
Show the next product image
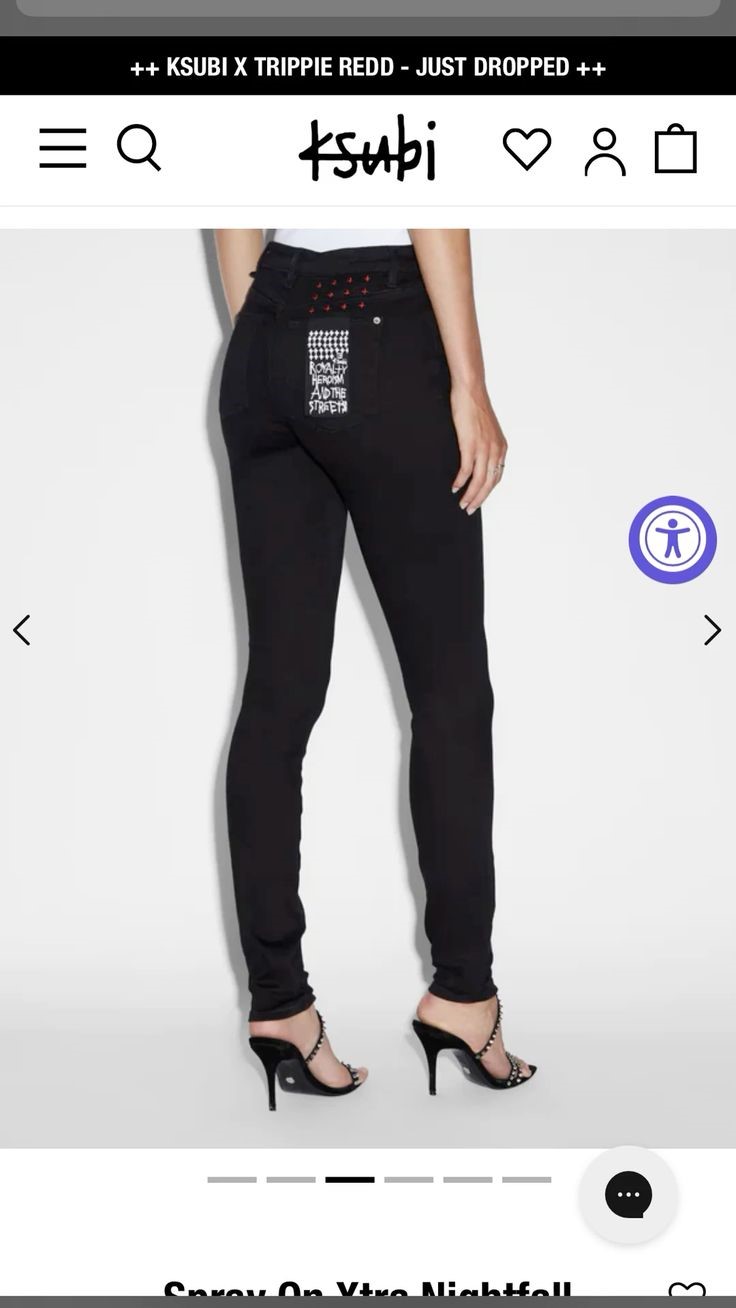point(712,630)
